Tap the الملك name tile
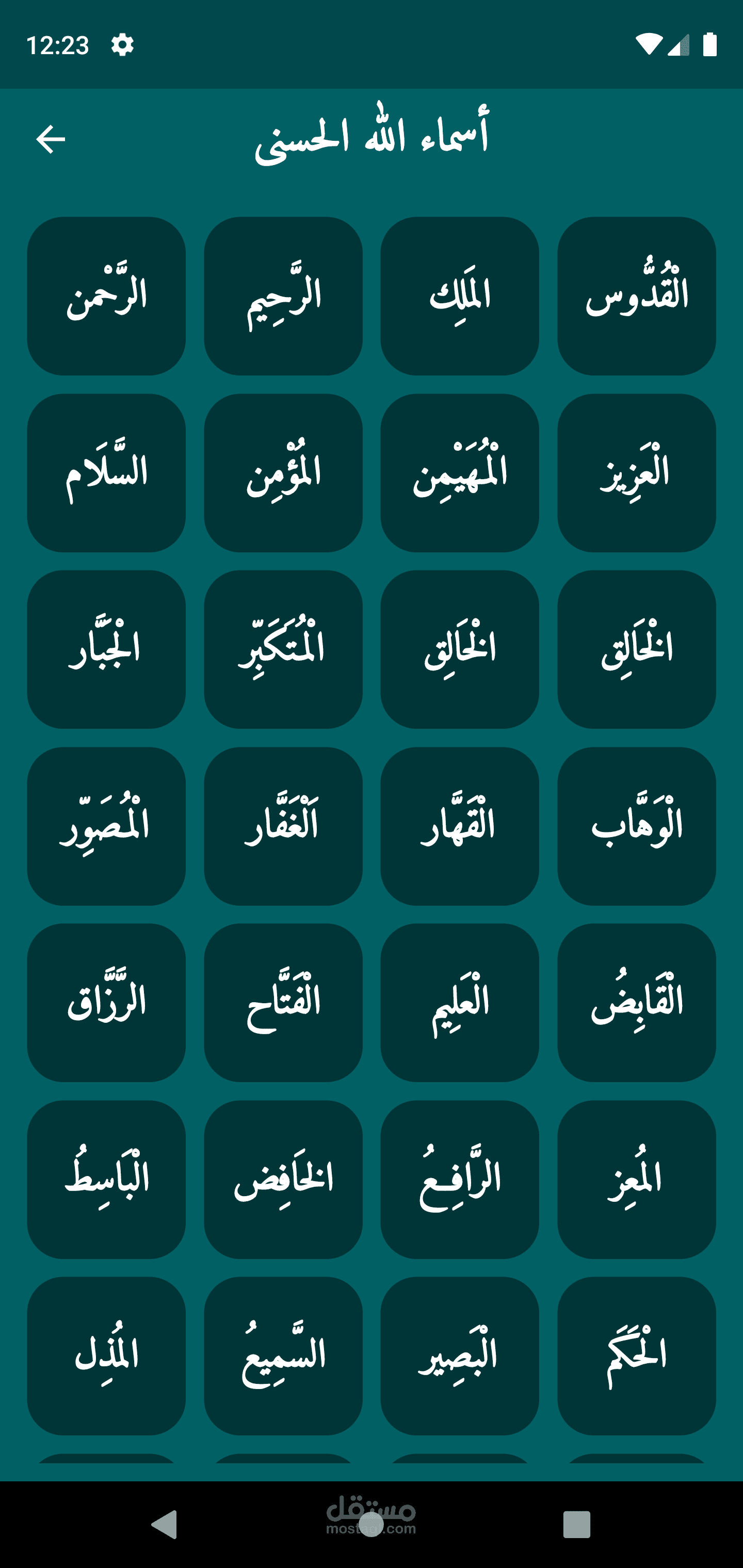This screenshot has height=1568, width=743. pyautogui.click(x=460, y=296)
